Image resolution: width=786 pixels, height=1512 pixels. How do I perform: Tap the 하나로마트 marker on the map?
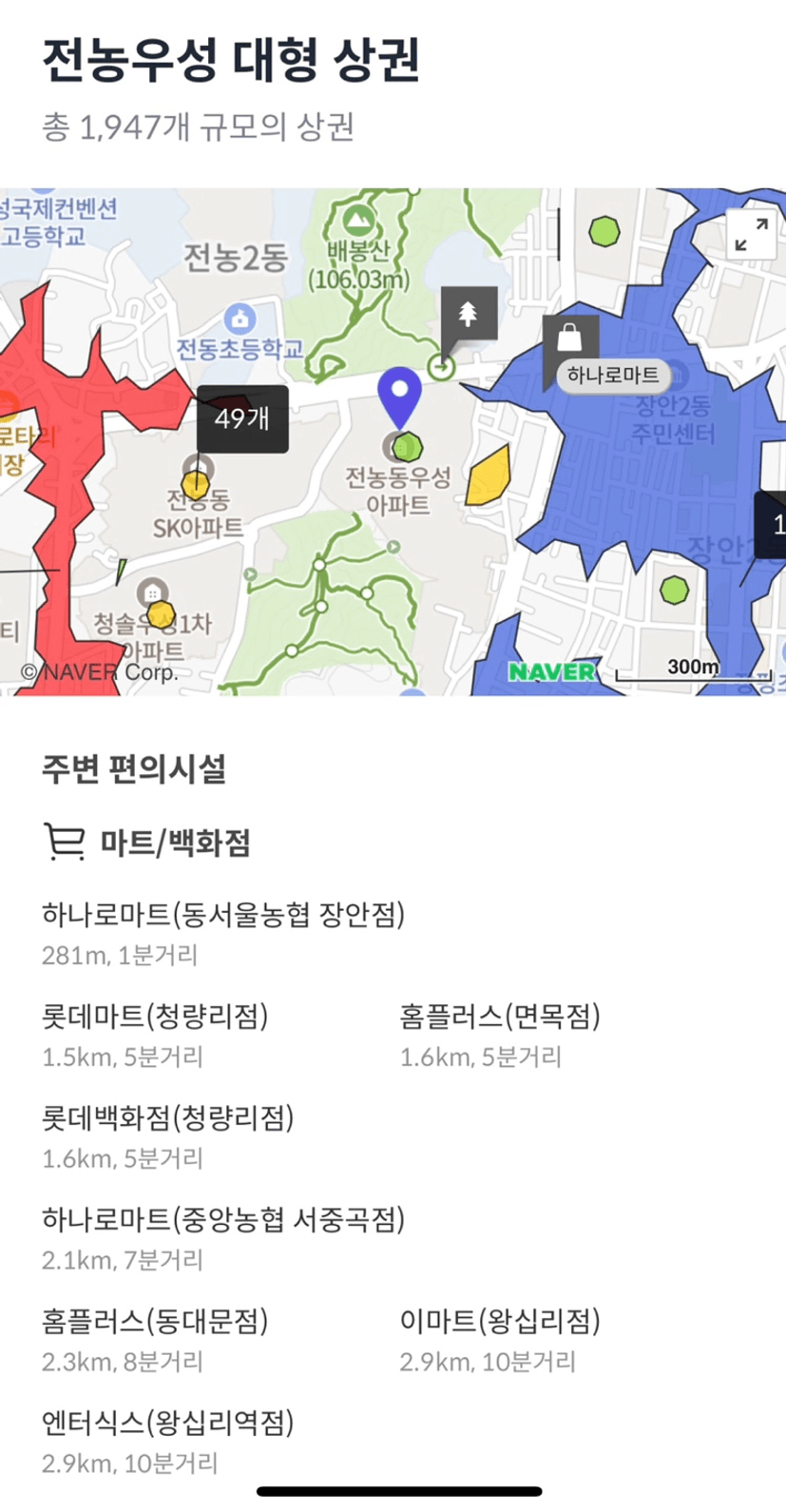tap(570, 339)
